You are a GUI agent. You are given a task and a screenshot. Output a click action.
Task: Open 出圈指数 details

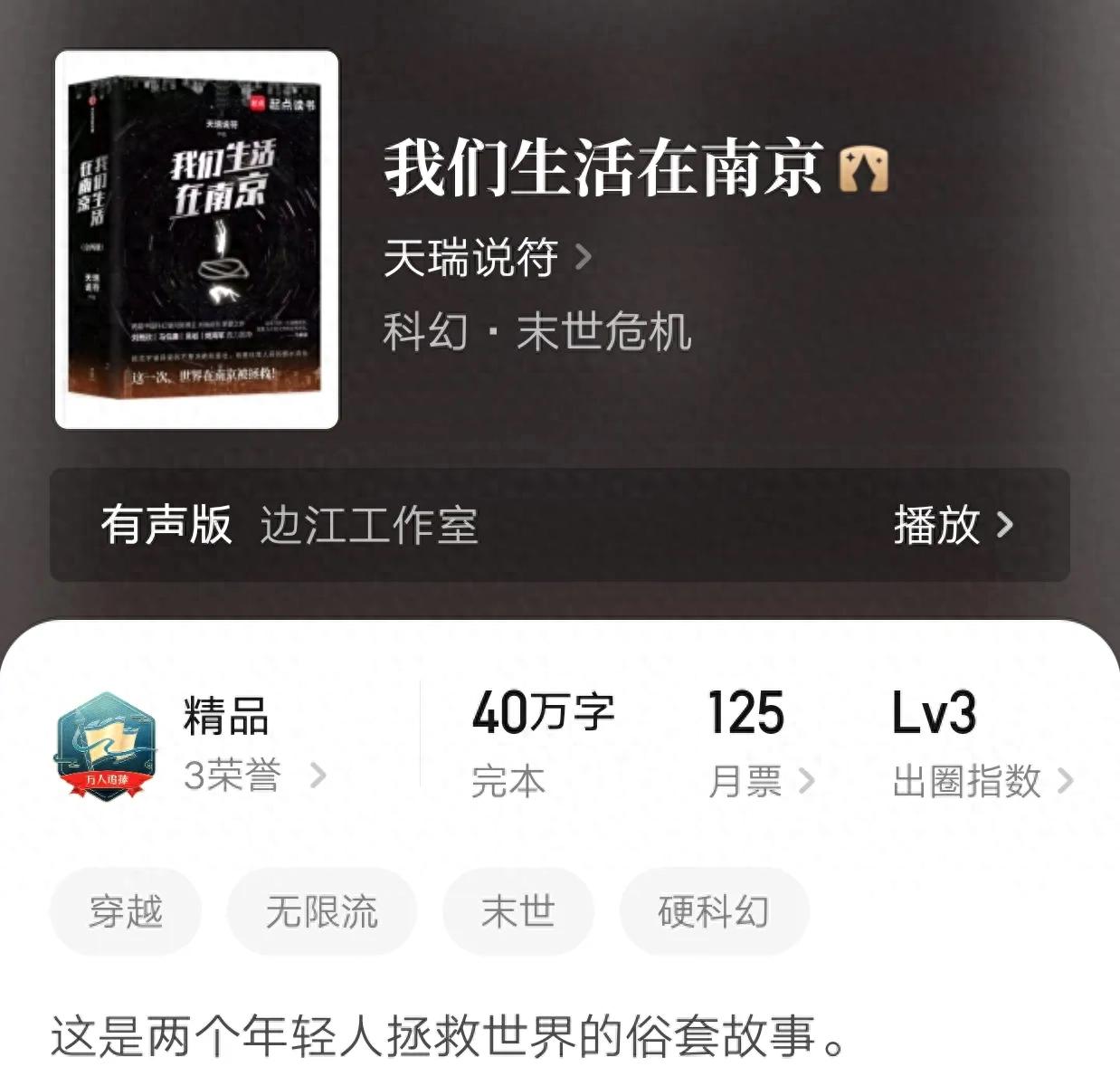(x=981, y=780)
